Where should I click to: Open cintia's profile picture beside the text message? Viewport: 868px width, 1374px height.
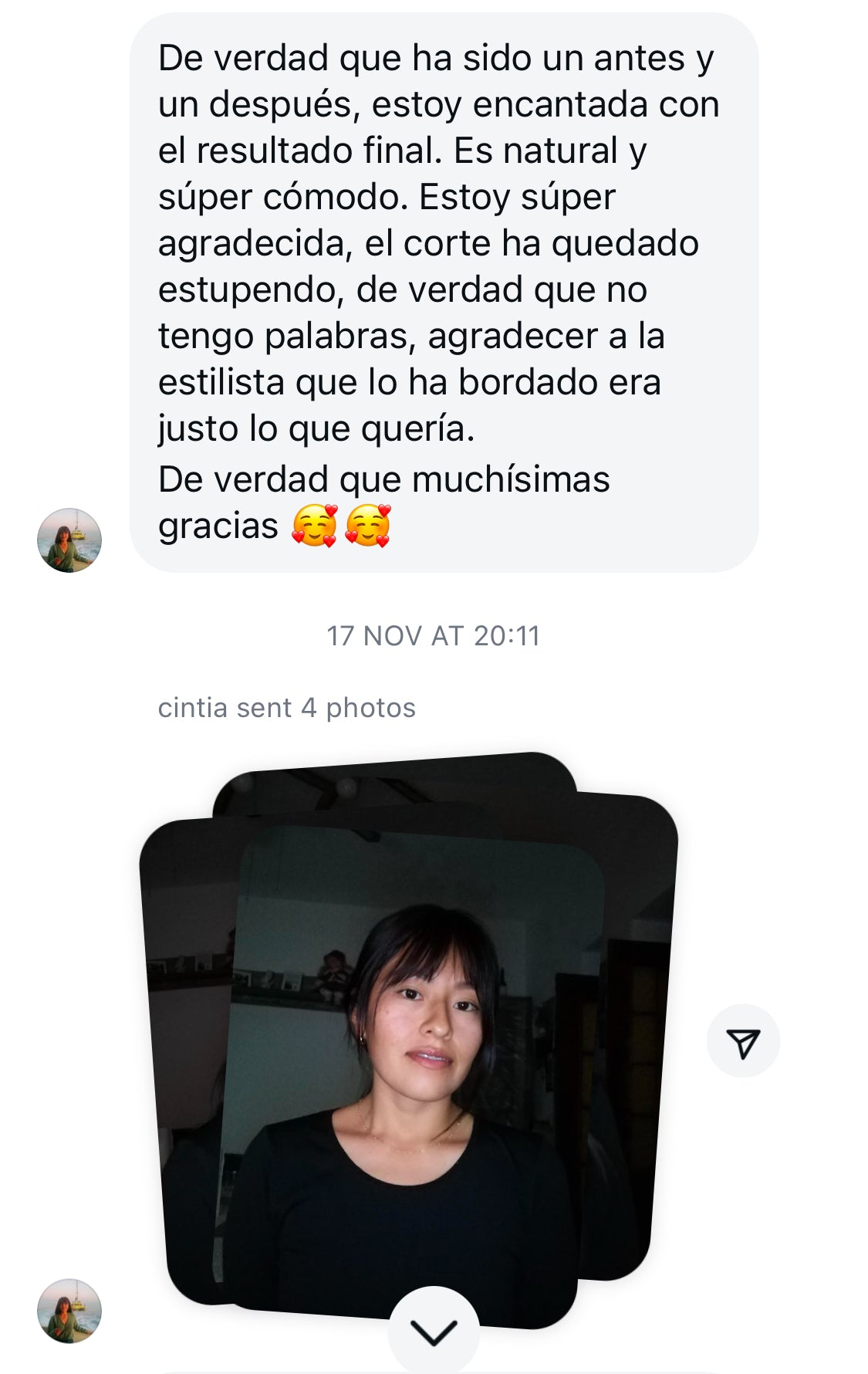[x=69, y=540]
